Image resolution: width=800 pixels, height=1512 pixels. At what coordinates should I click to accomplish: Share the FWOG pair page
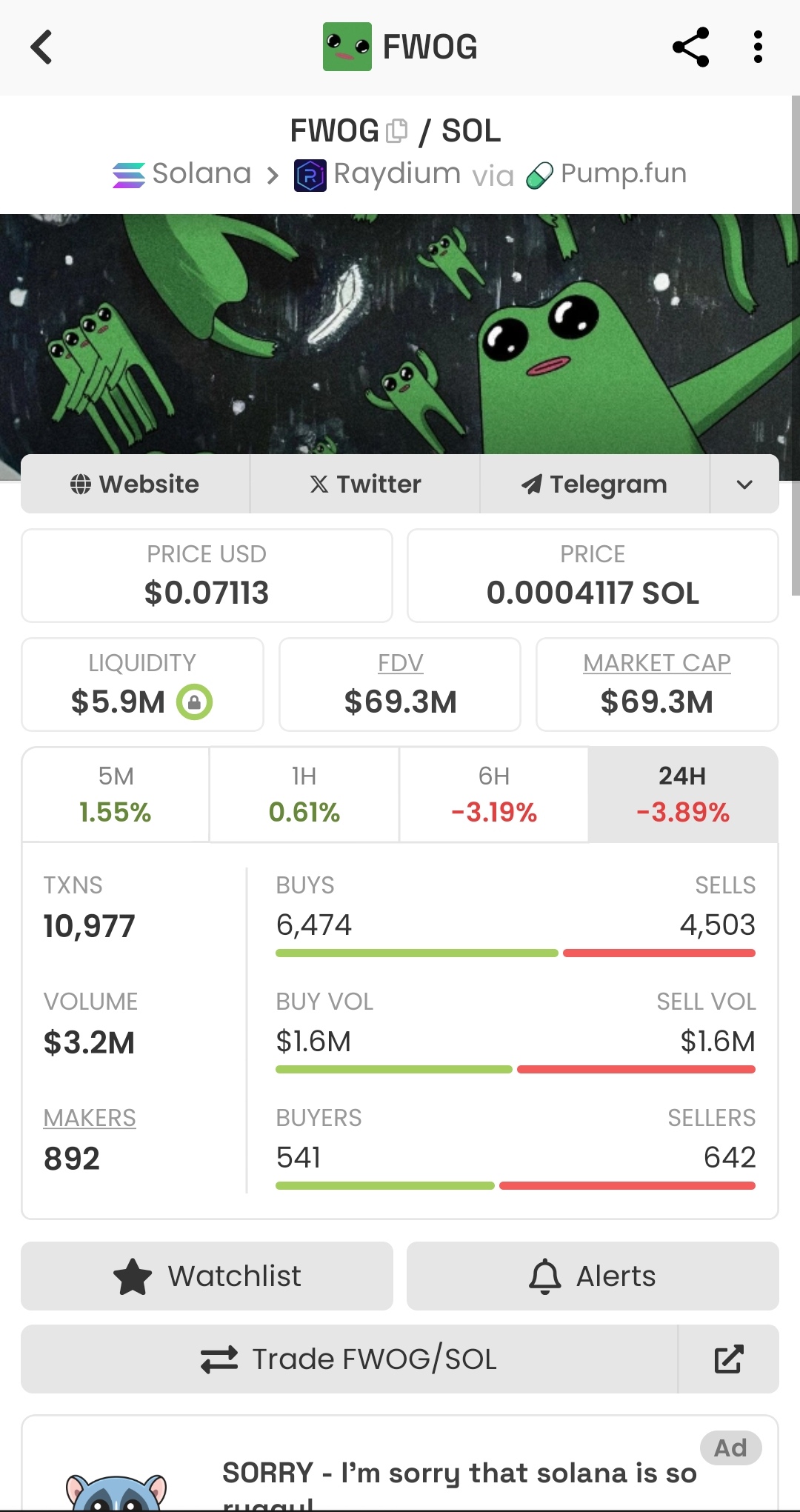click(690, 47)
